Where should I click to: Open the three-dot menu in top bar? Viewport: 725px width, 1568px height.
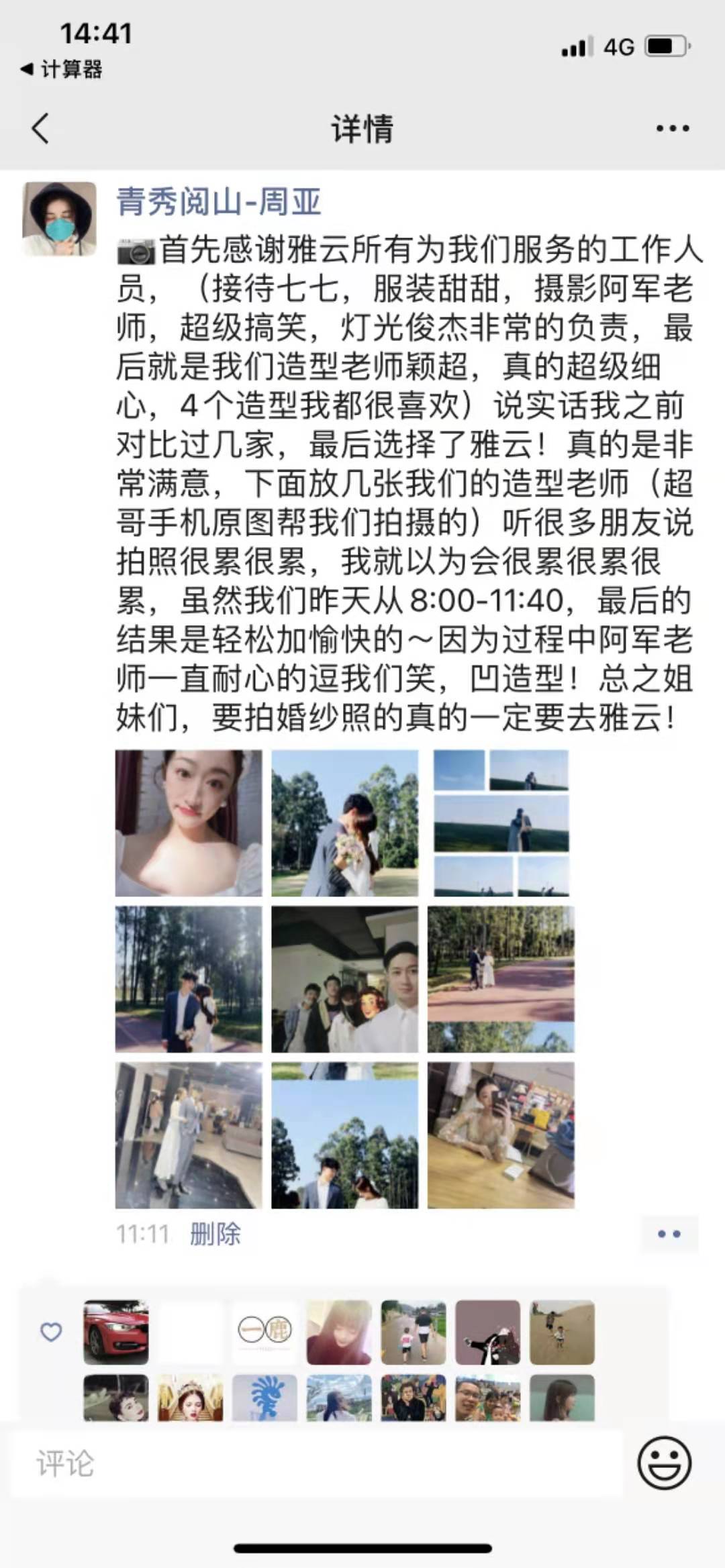(x=673, y=128)
